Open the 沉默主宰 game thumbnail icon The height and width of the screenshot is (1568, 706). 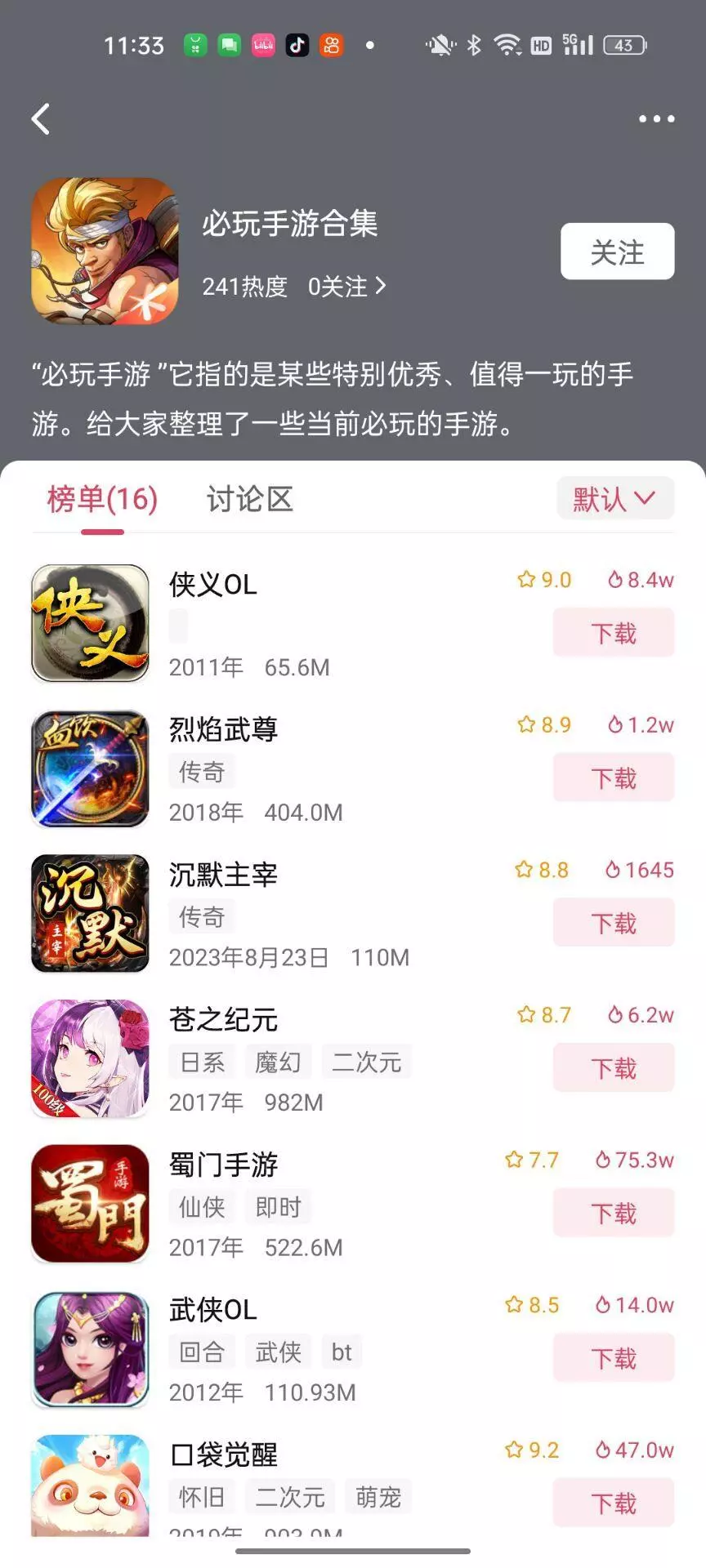[89, 913]
